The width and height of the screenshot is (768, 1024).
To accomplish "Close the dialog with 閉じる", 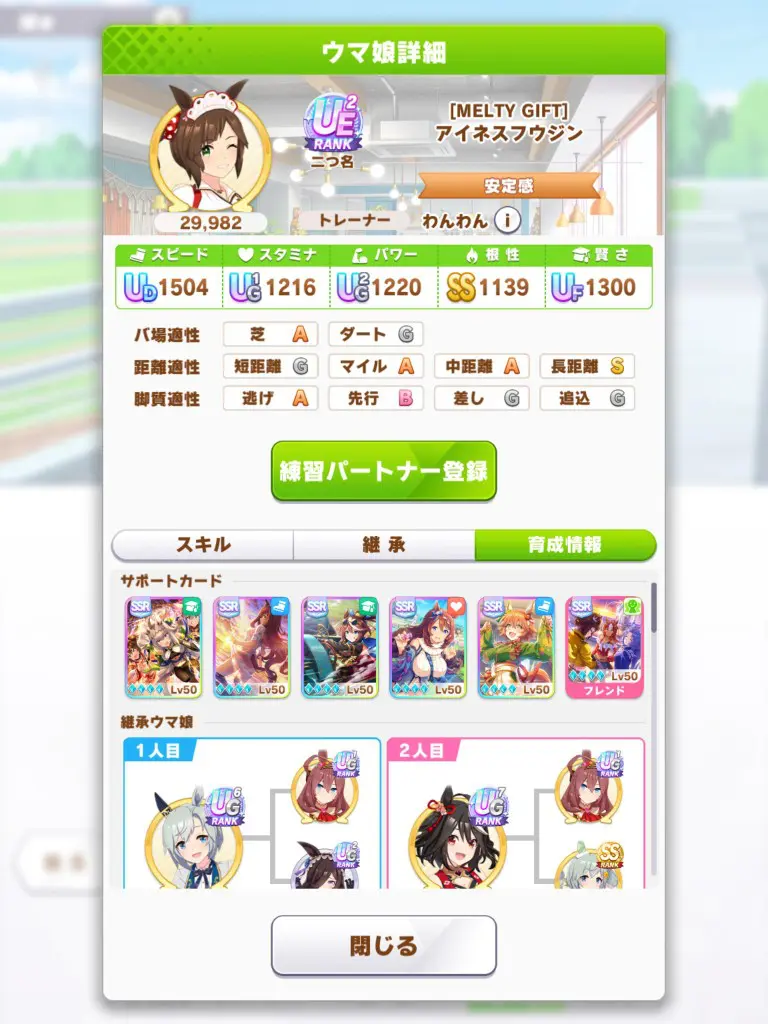I will pyautogui.click(x=384, y=945).
